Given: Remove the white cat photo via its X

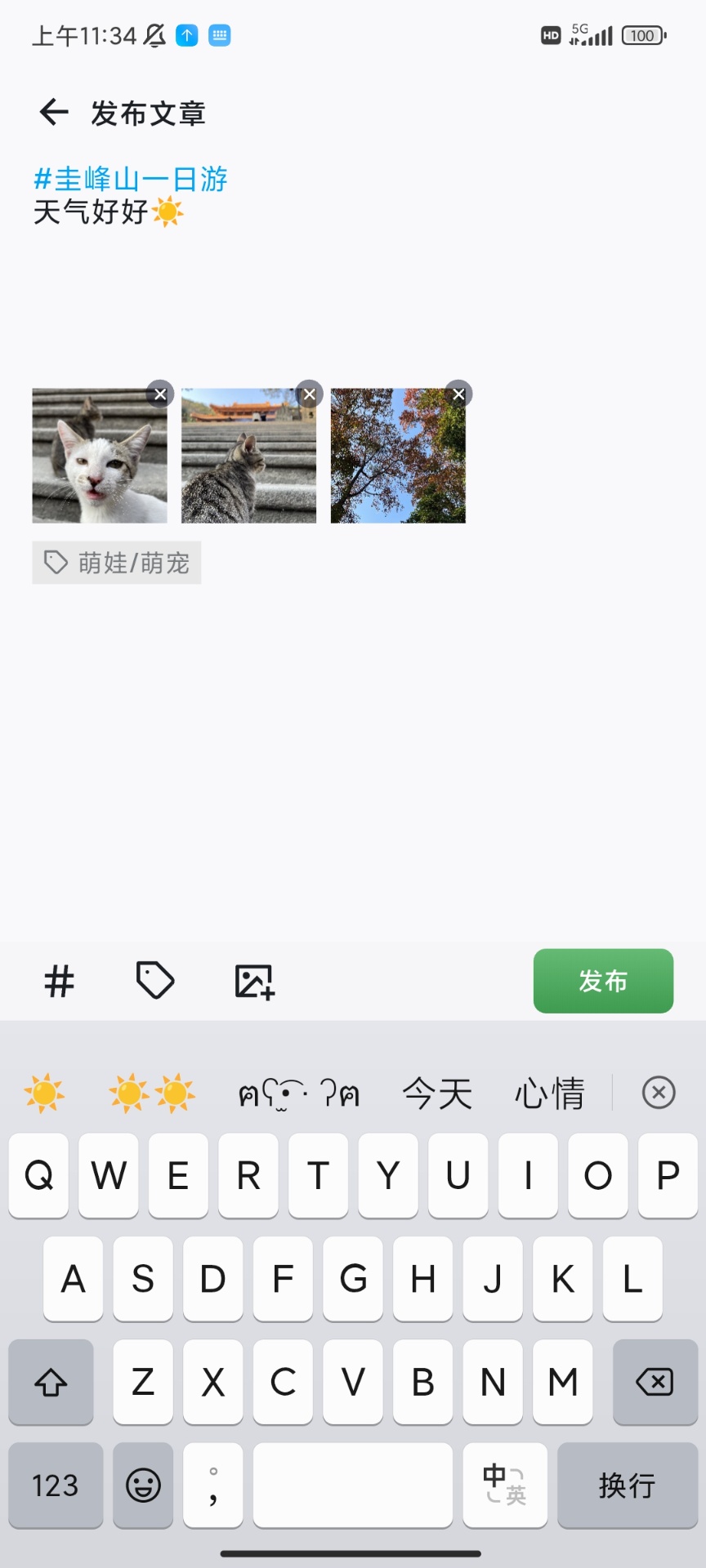Looking at the screenshot, I should point(160,394).
